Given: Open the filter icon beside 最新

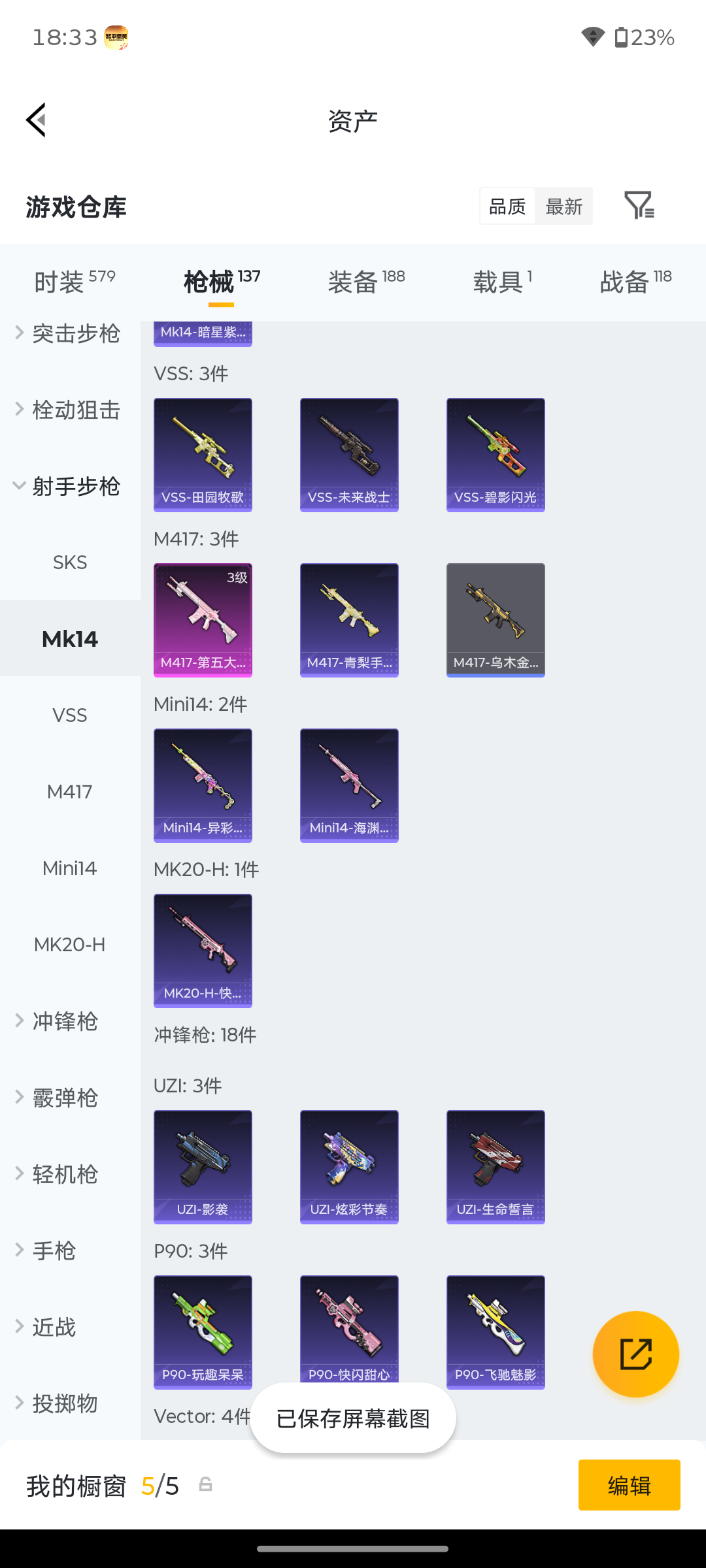Looking at the screenshot, I should pyautogui.click(x=639, y=206).
